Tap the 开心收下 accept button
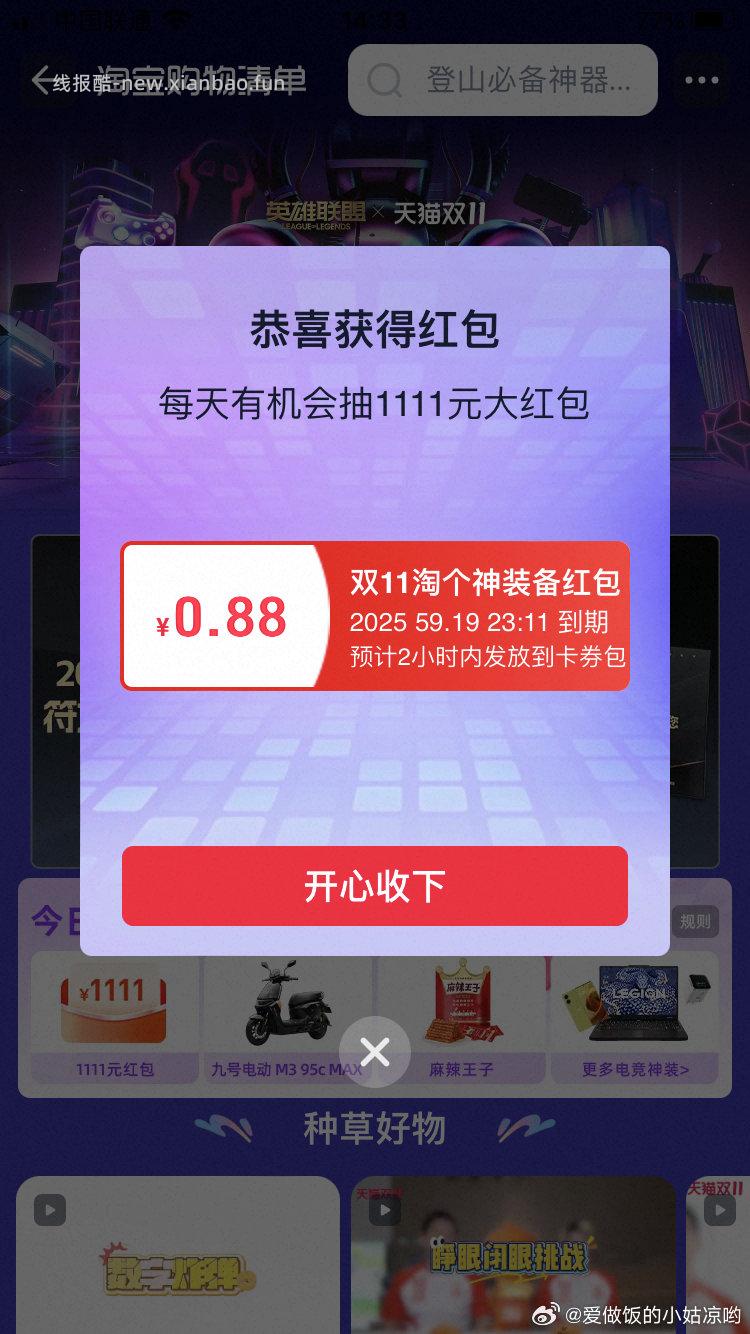The image size is (750, 1334). pos(375,886)
